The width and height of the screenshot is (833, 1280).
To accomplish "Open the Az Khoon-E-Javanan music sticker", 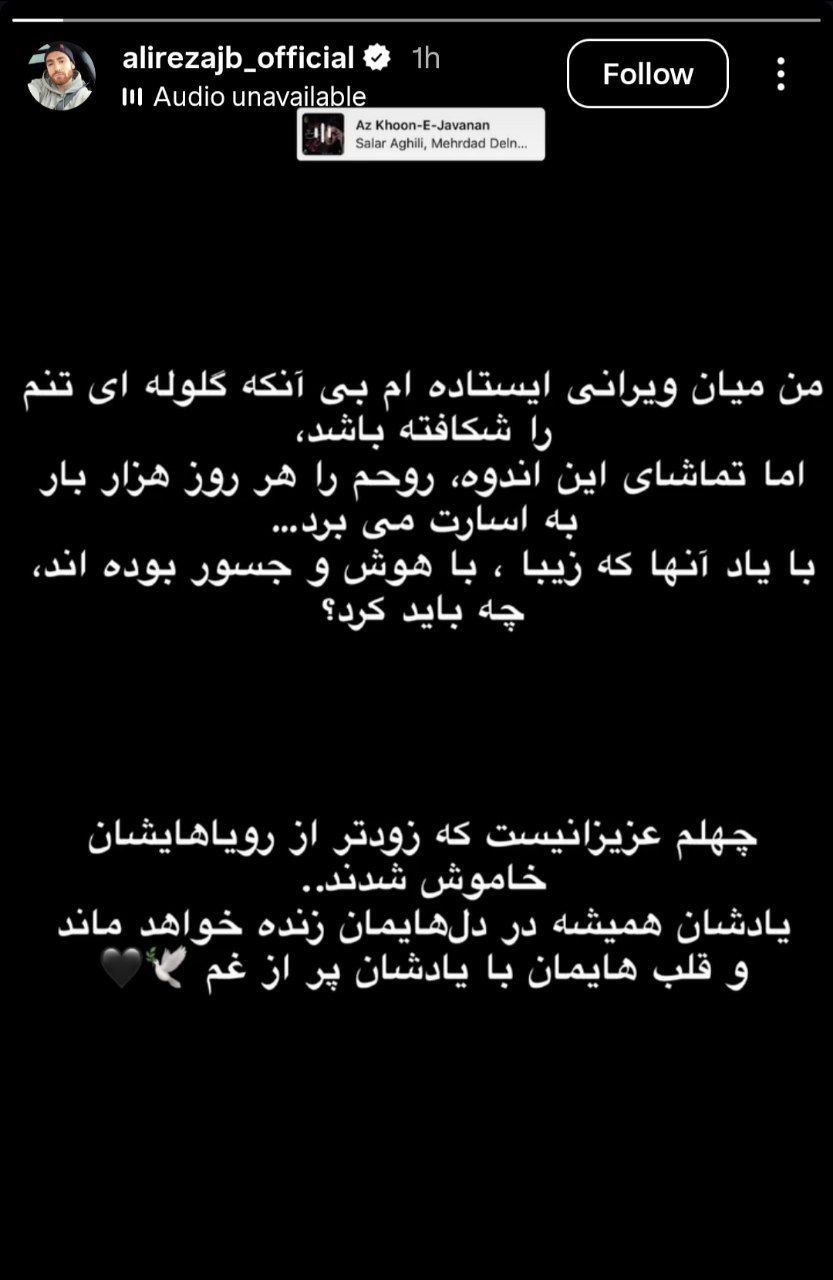I will [420, 133].
